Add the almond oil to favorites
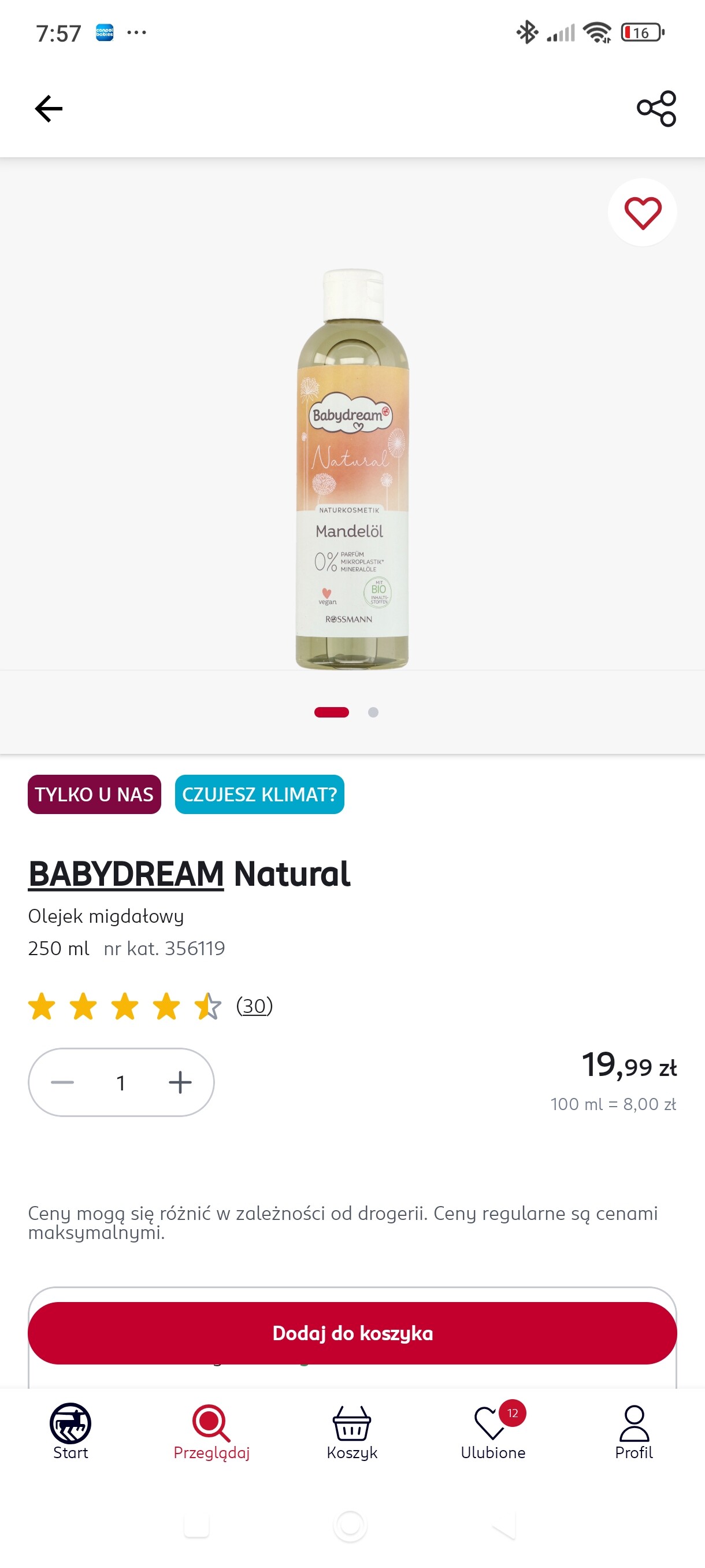This screenshot has width=705, height=1568. click(x=643, y=213)
